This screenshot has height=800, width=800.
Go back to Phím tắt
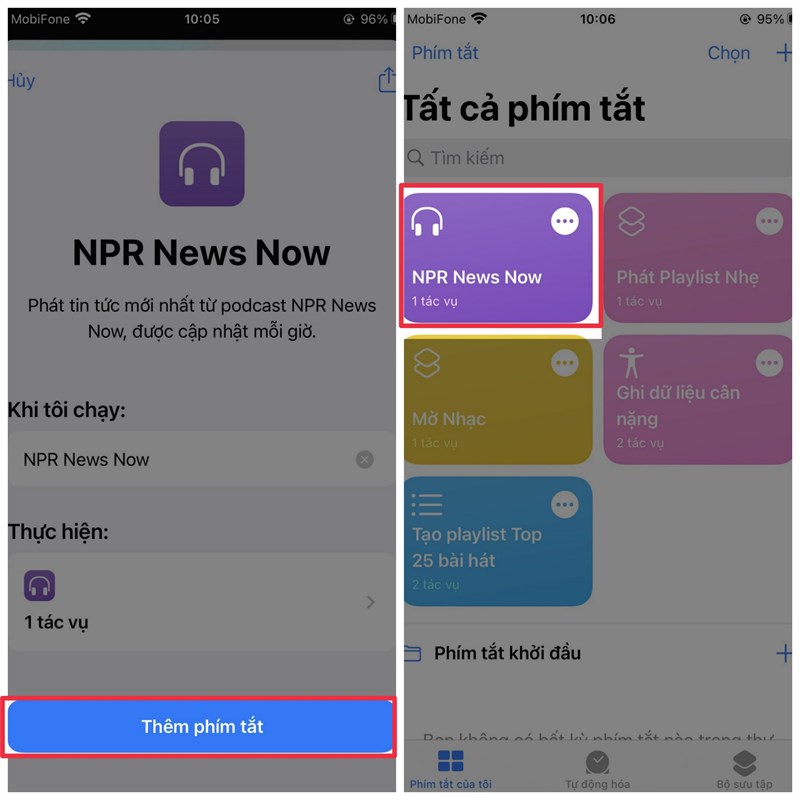[x=445, y=53]
